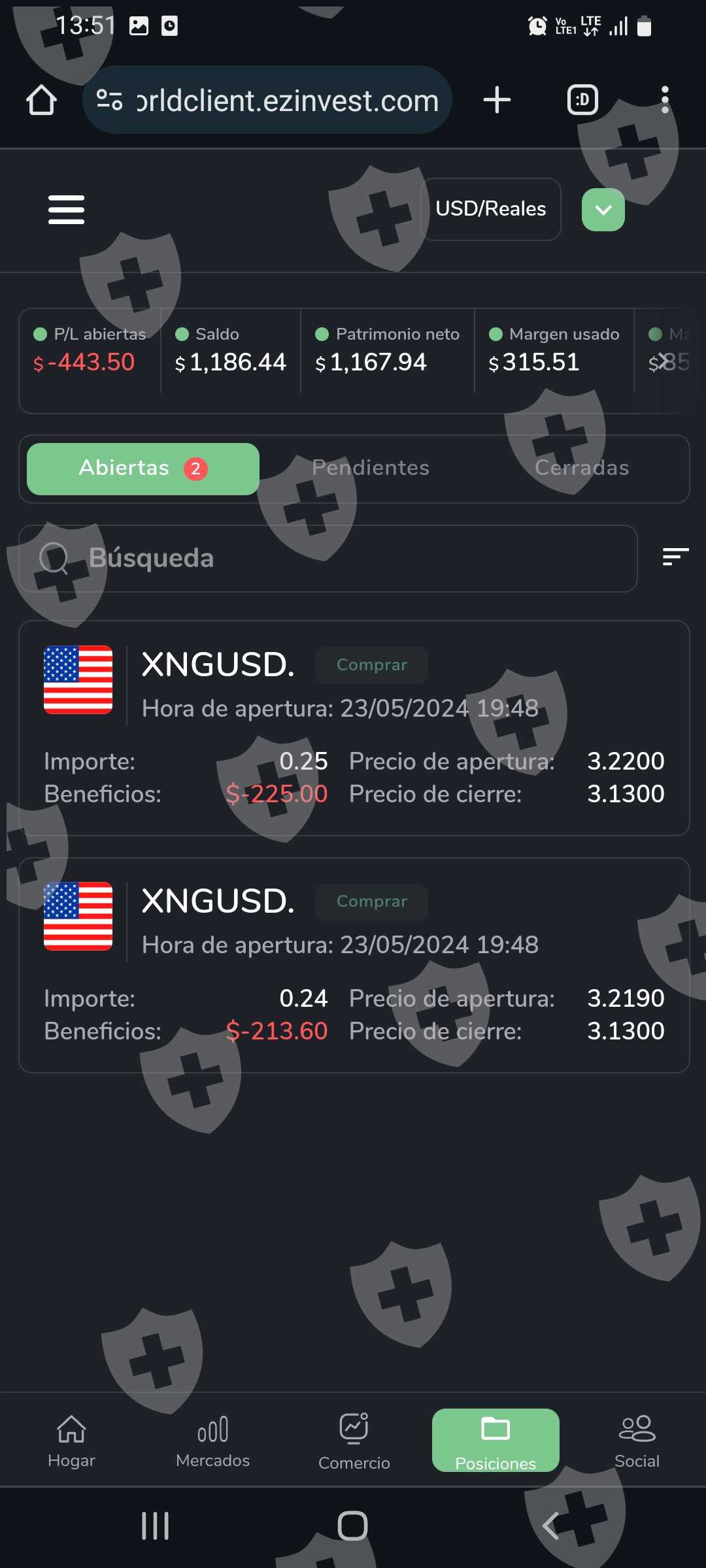Switch to the Pendientes tab
This screenshot has height=1568, width=706.
(x=371, y=468)
